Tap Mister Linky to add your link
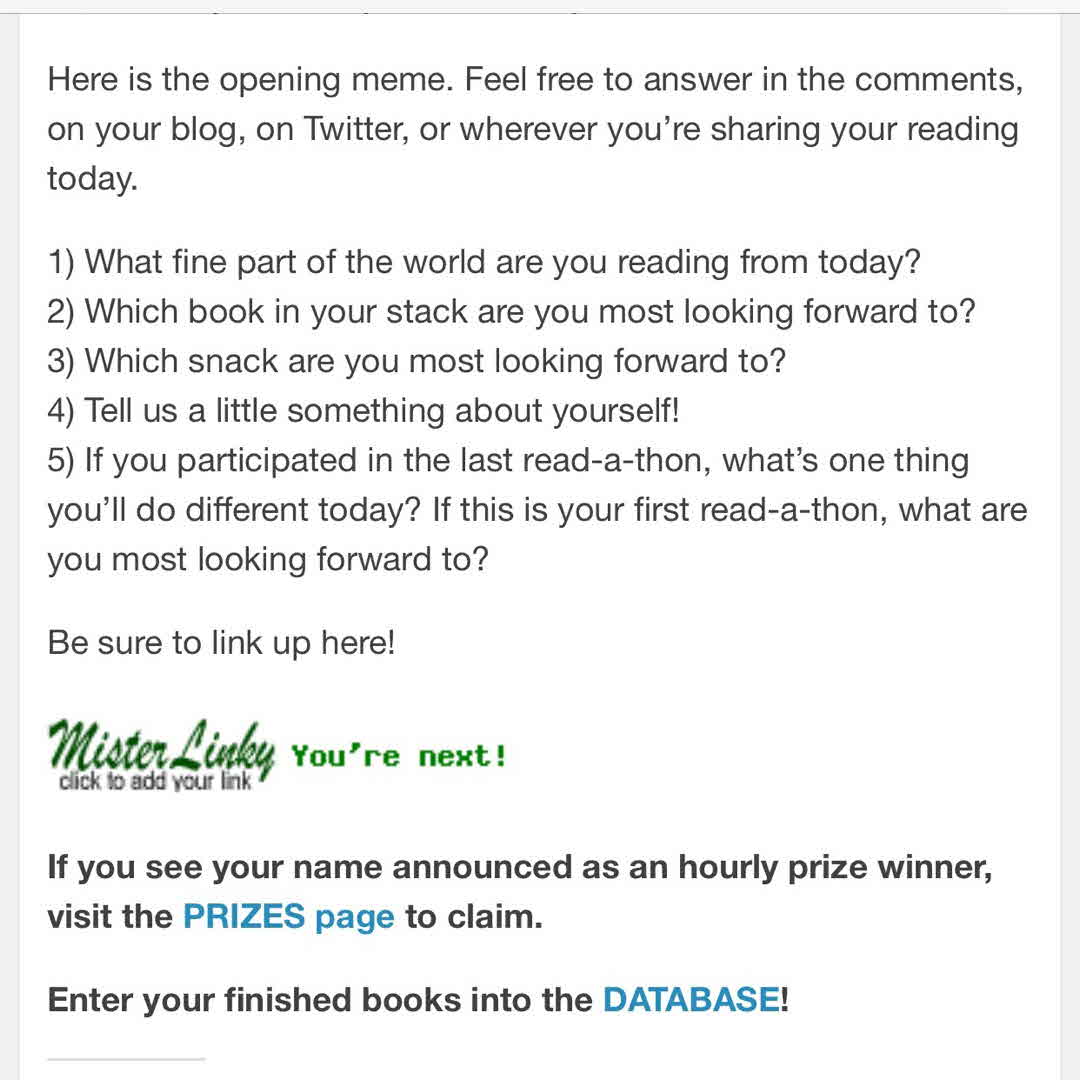This screenshot has height=1080, width=1080. coord(160,756)
